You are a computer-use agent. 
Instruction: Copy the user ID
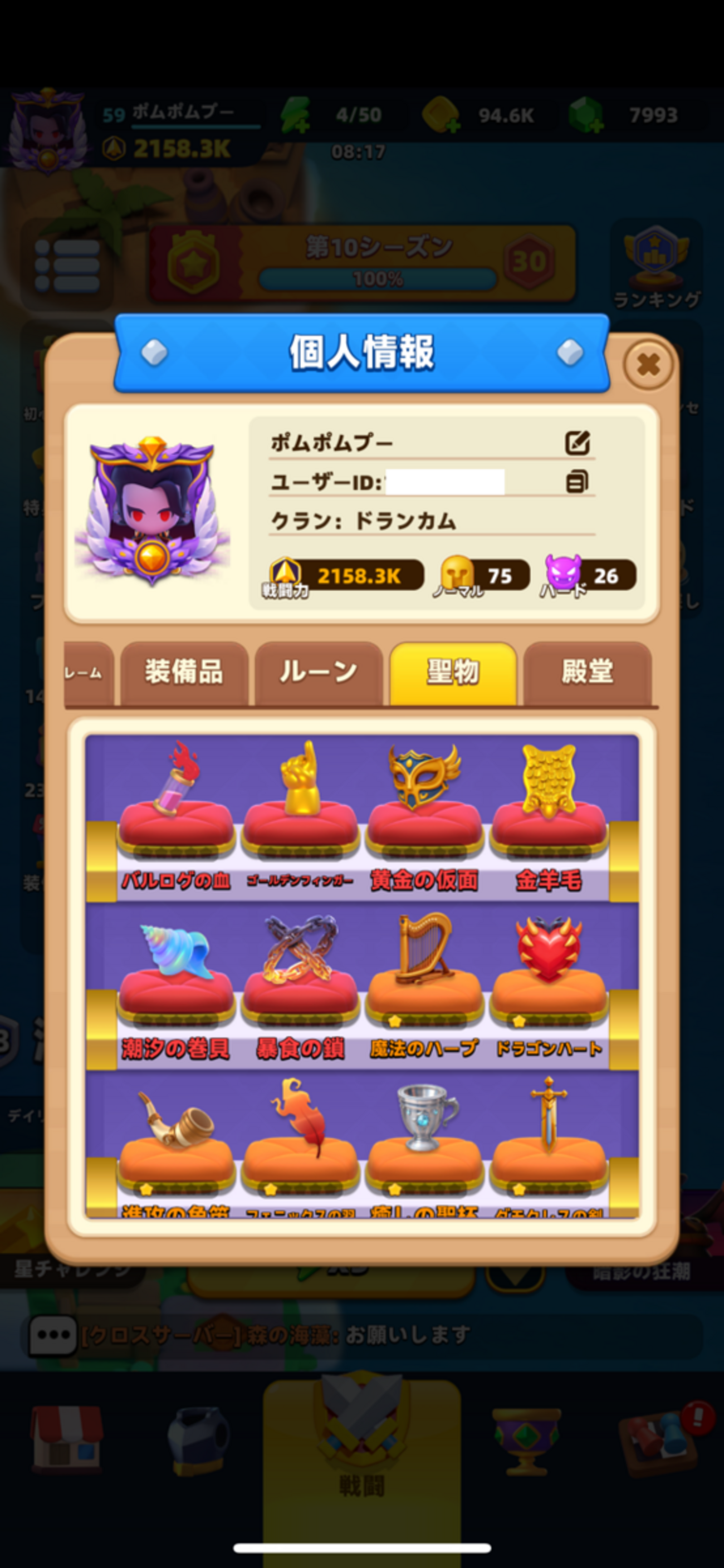(x=576, y=482)
